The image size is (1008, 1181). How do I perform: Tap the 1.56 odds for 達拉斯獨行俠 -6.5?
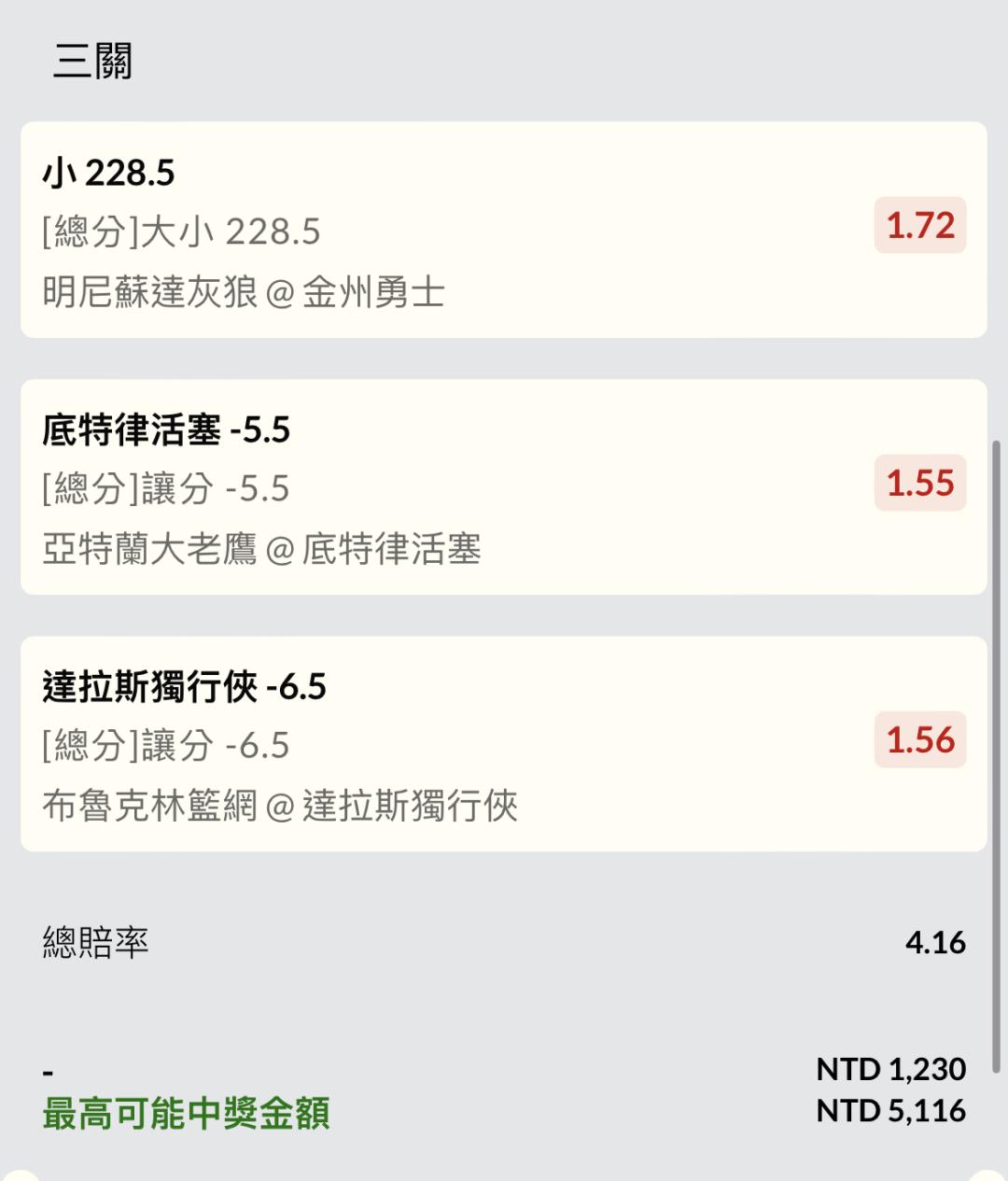(x=919, y=740)
